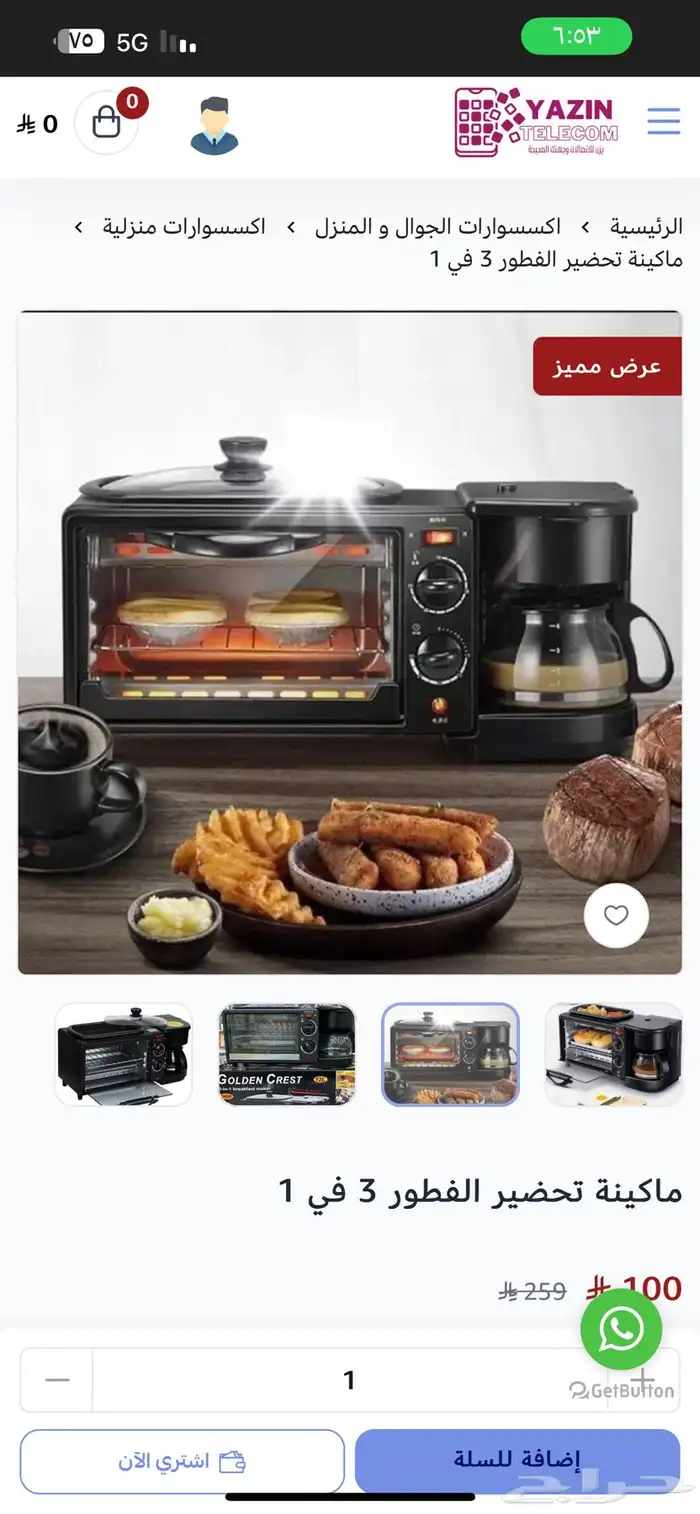700x1514 pixels.
Task: Tap the quantity field showing 1
Action: (349, 1380)
